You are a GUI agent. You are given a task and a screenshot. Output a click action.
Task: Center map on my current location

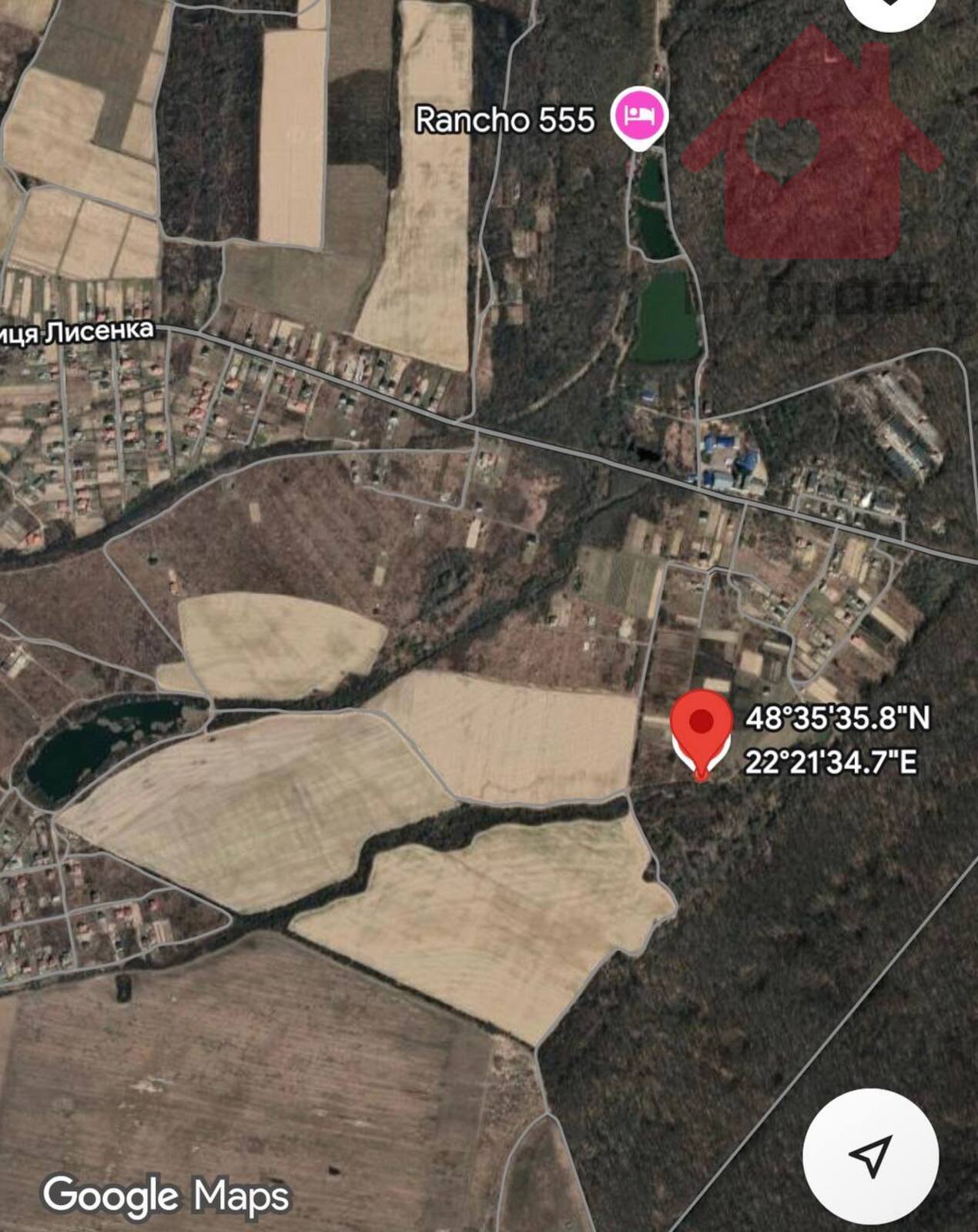pyautogui.click(x=870, y=1155)
